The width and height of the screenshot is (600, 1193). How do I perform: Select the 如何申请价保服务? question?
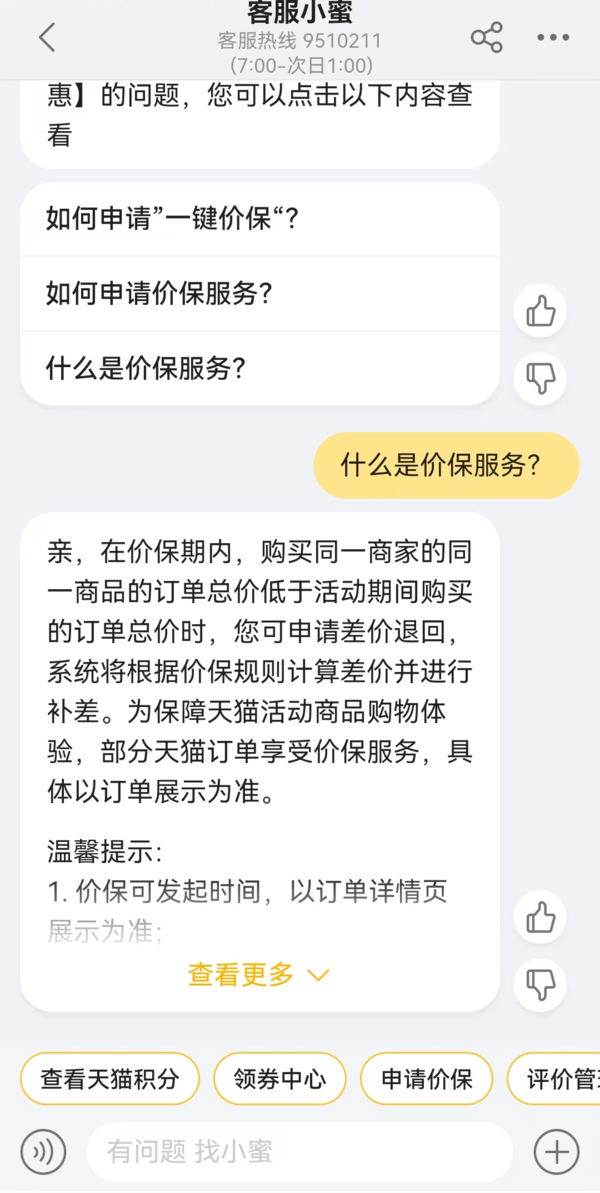pyautogui.click(x=259, y=294)
